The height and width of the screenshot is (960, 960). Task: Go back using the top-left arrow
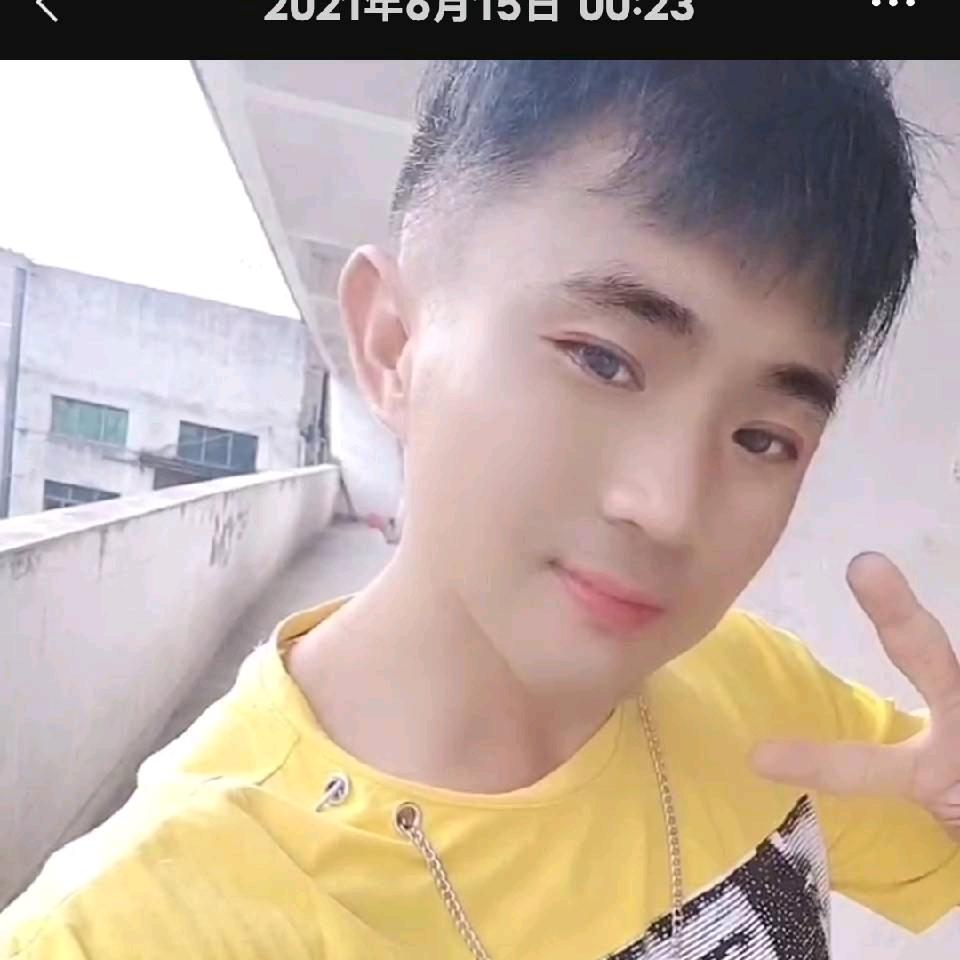coord(45,8)
